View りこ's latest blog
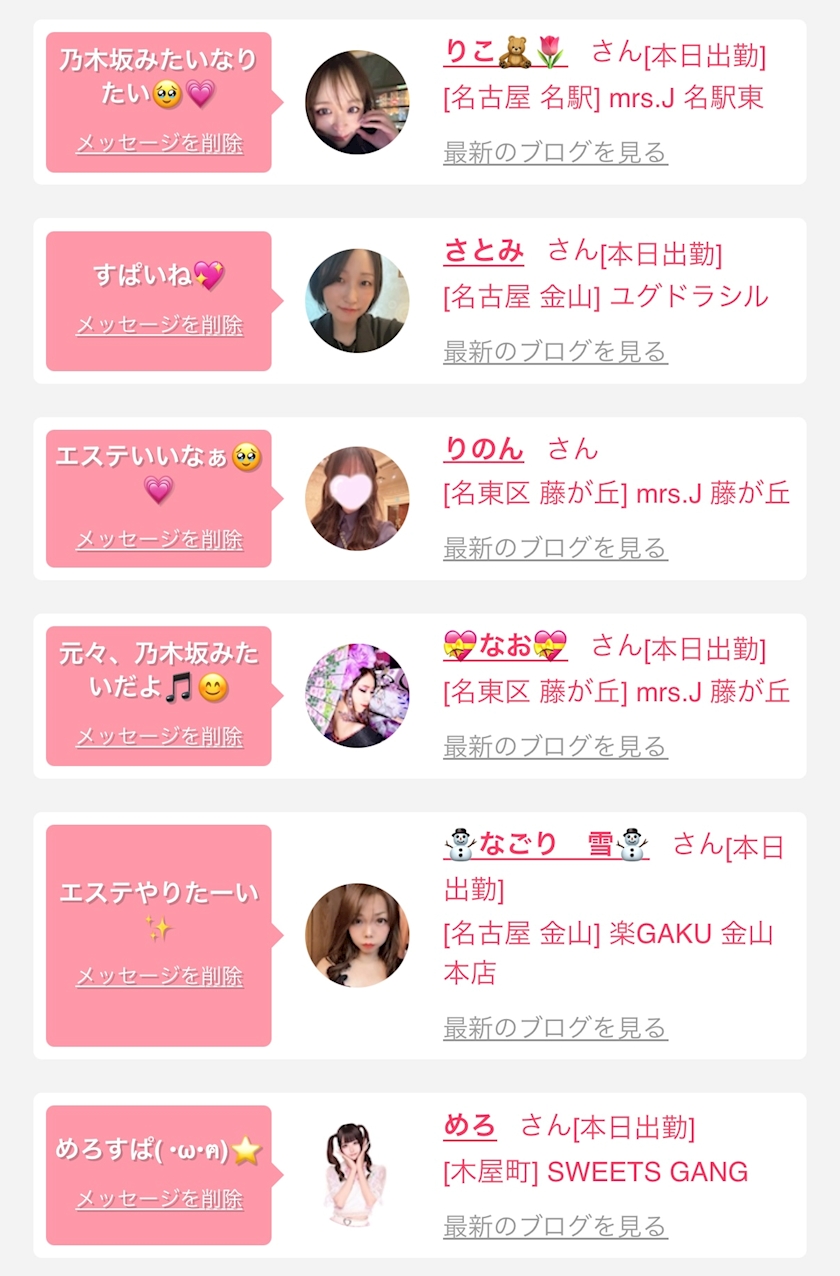 point(555,153)
